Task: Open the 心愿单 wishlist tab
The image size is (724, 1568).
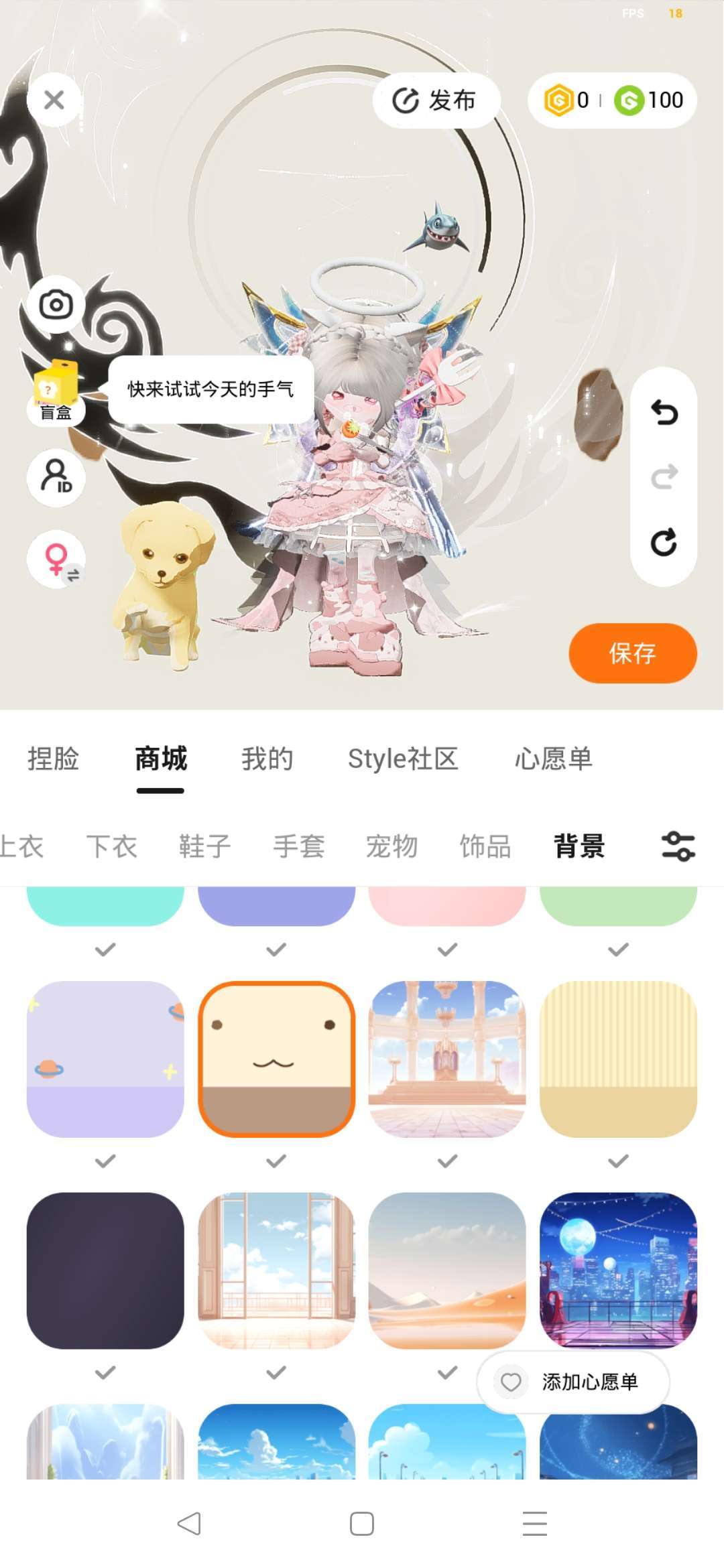Action: click(554, 759)
